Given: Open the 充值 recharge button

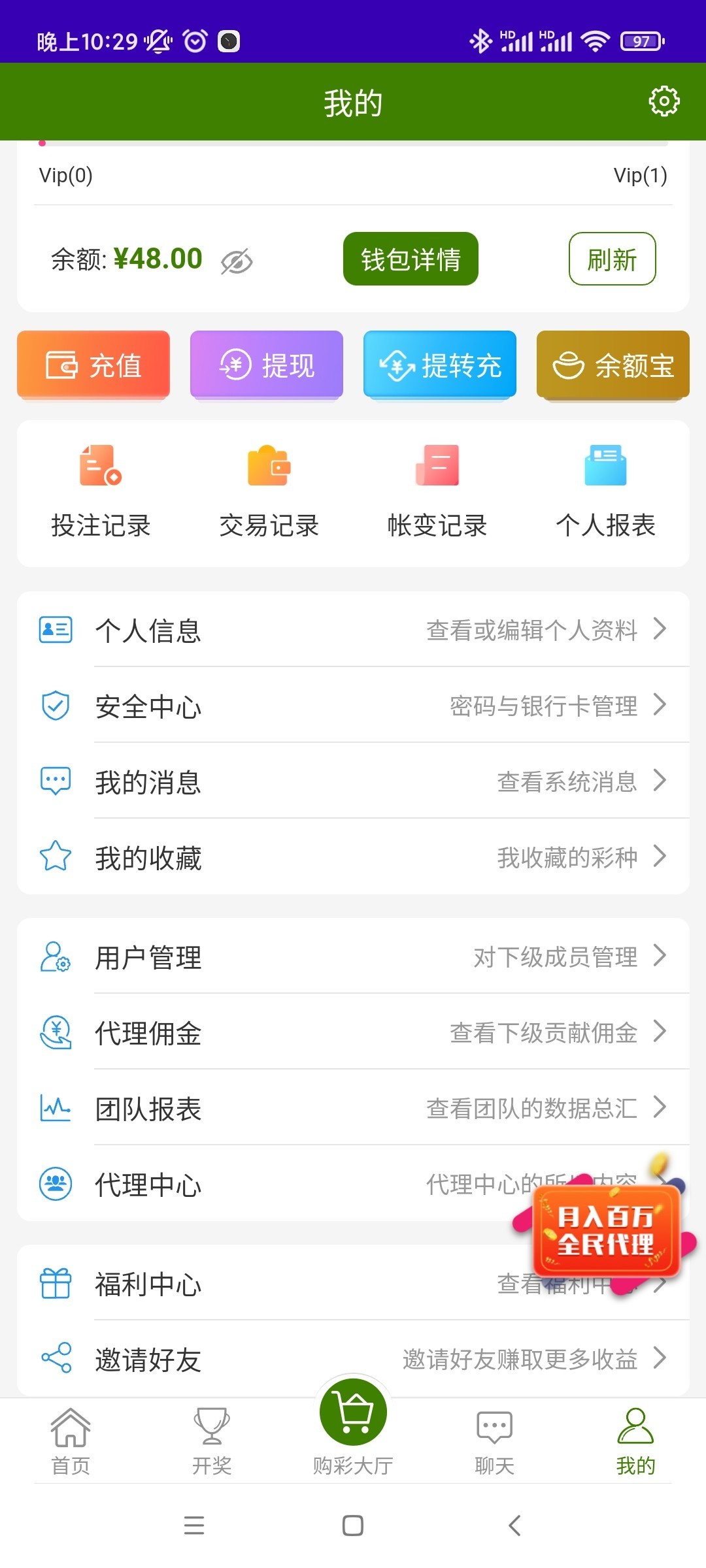Looking at the screenshot, I should (x=93, y=365).
